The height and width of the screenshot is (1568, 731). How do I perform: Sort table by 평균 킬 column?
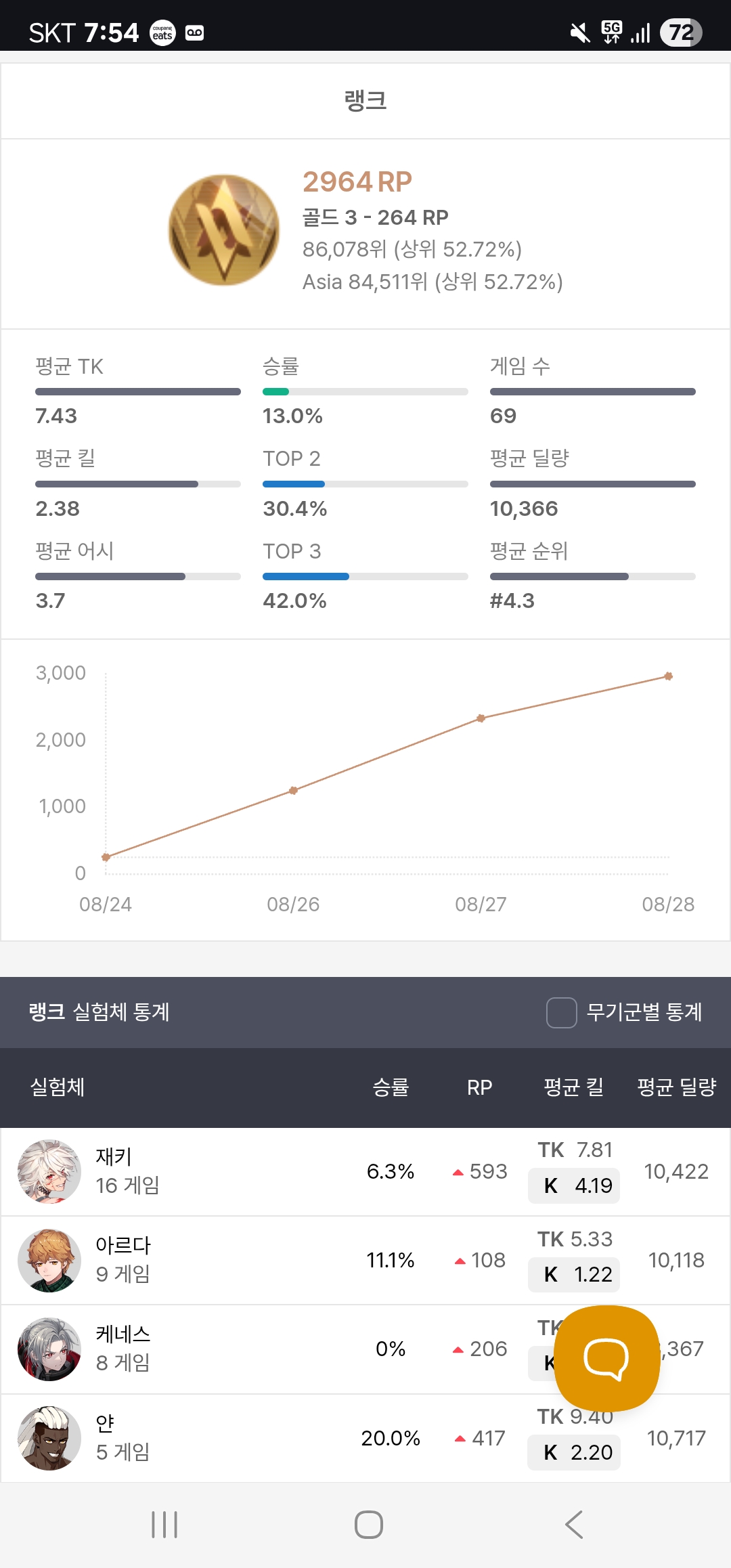[x=573, y=1087]
